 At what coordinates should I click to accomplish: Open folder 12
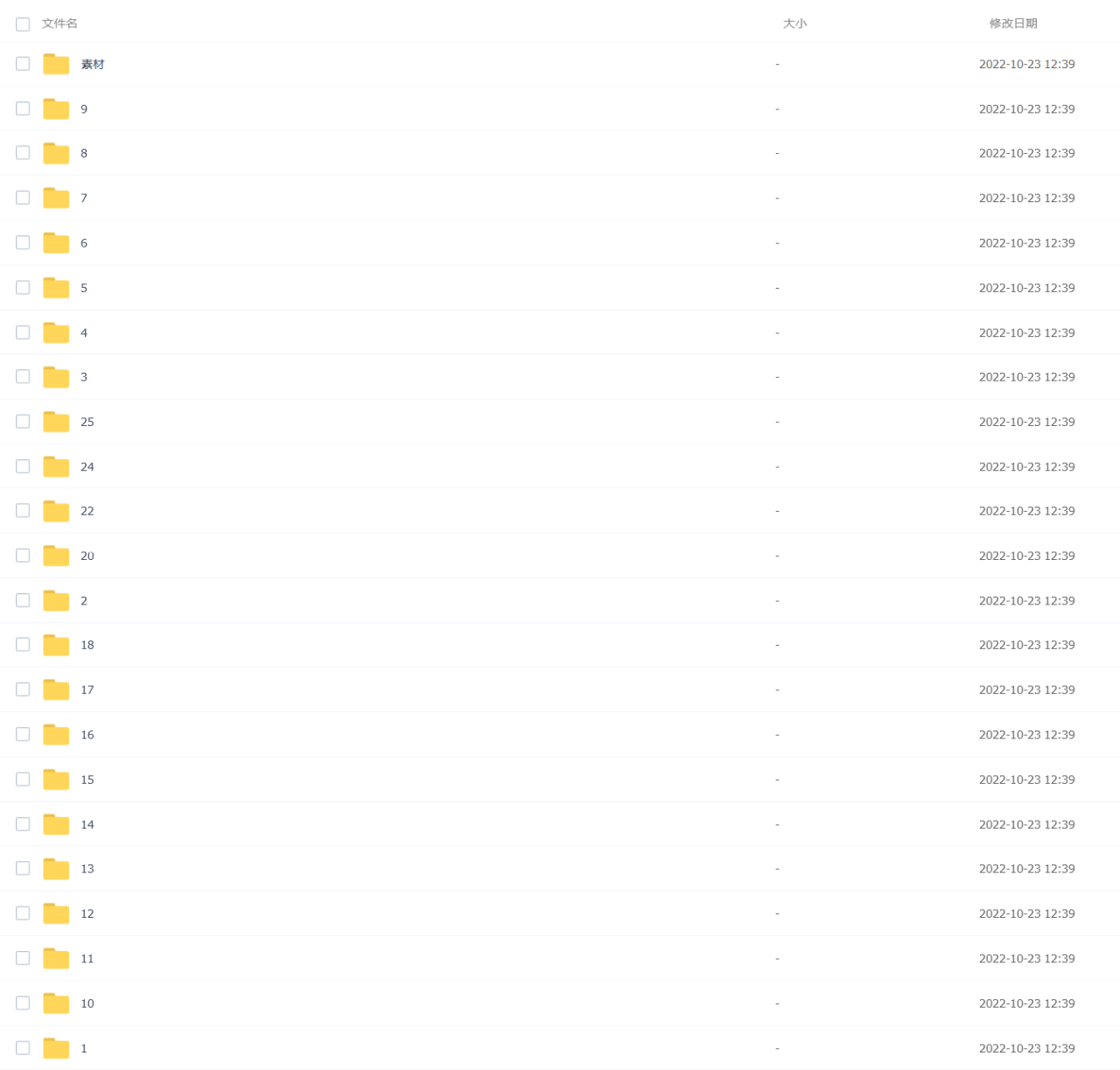click(x=87, y=913)
